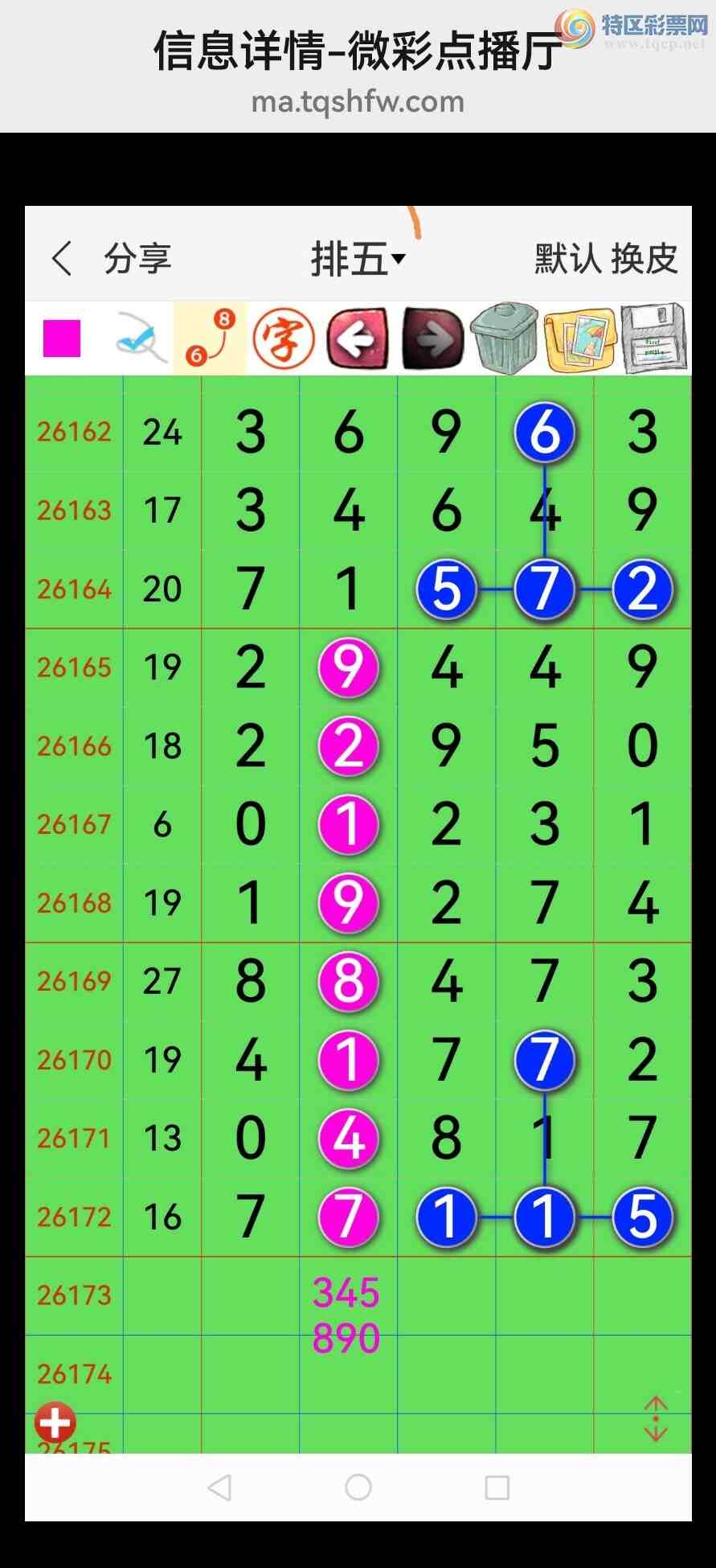Tap 换皮 to change skin
The height and width of the screenshot is (1568, 716).
click(x=644, y=259)
